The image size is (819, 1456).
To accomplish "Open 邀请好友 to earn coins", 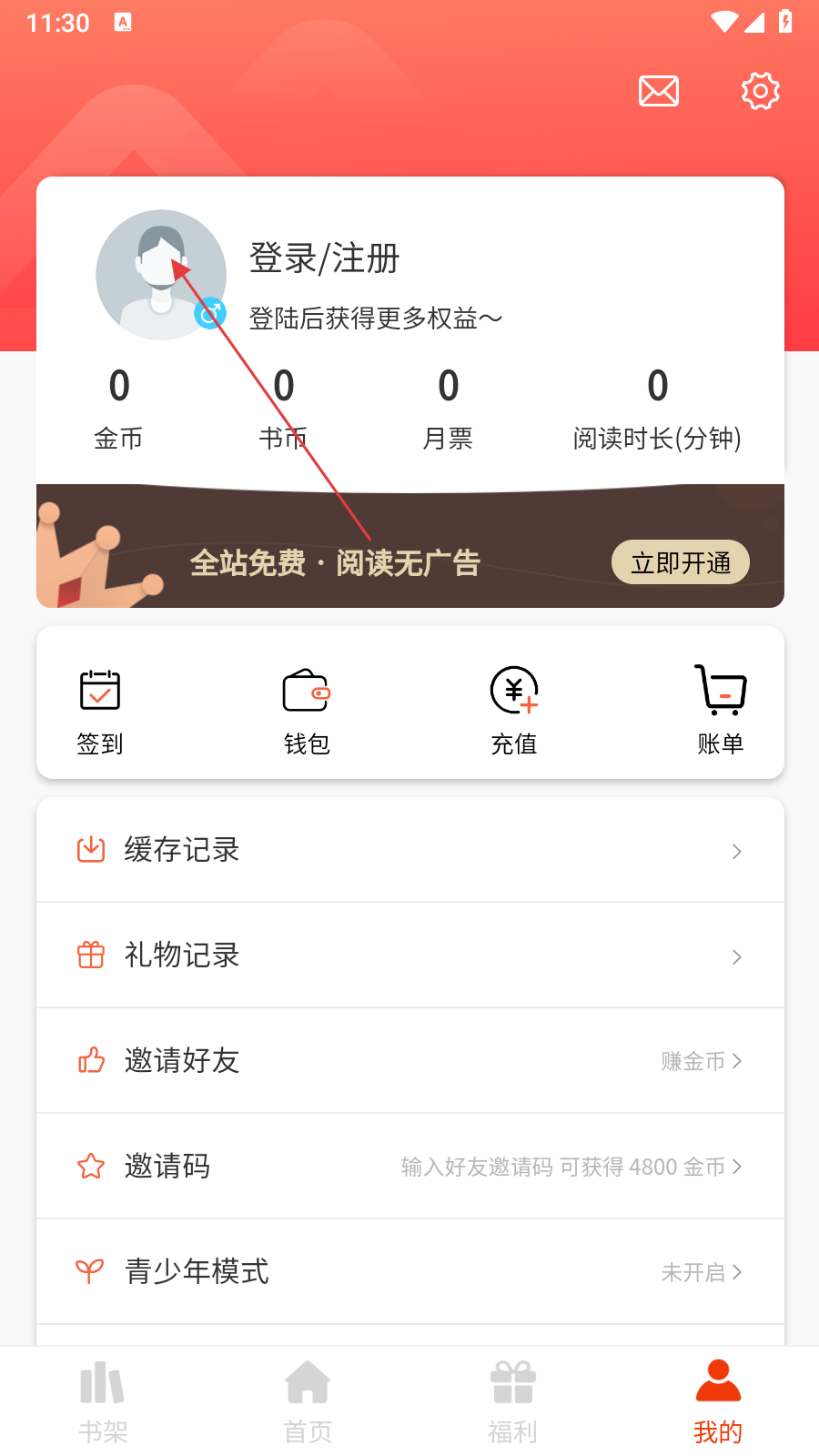I will [x=409, y=1061].
